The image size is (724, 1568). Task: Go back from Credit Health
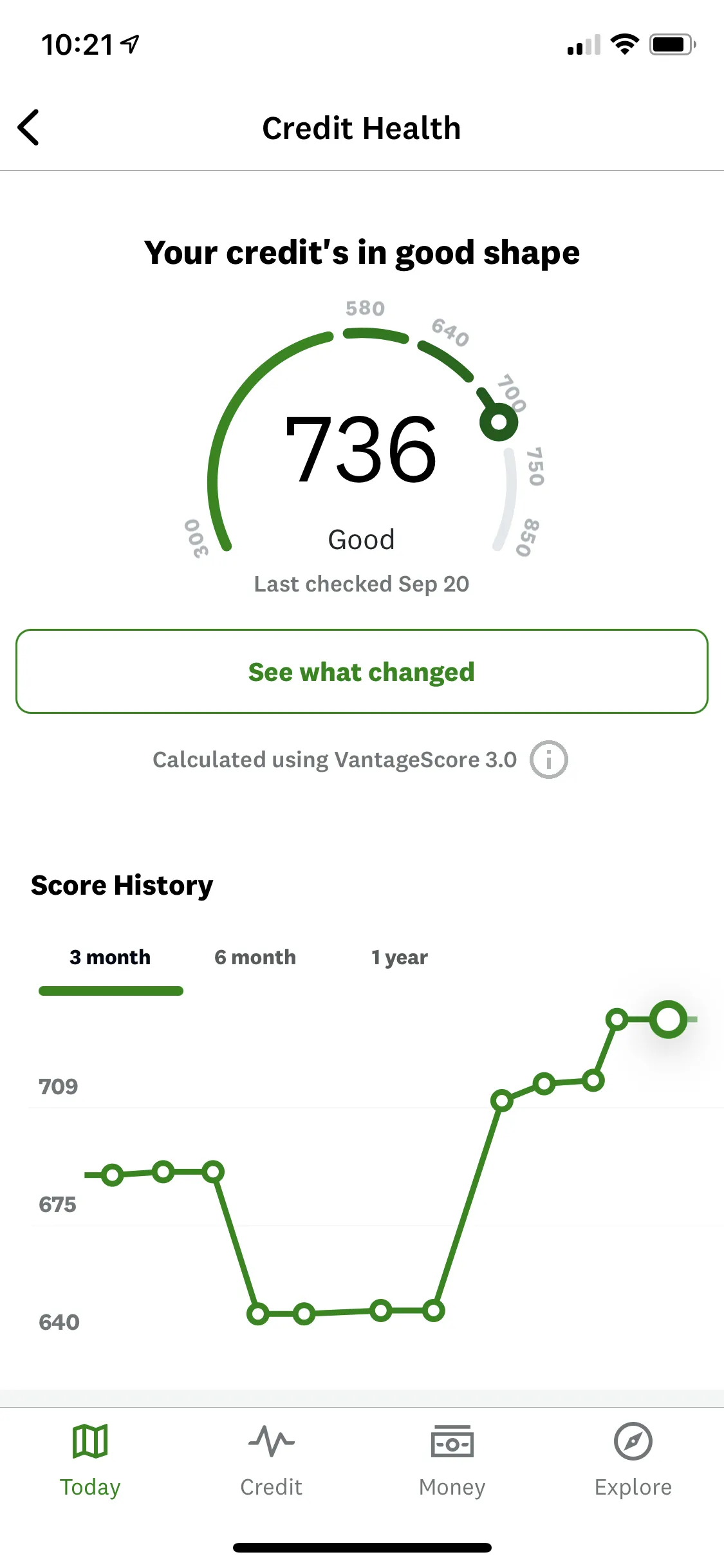pos(28,127)
